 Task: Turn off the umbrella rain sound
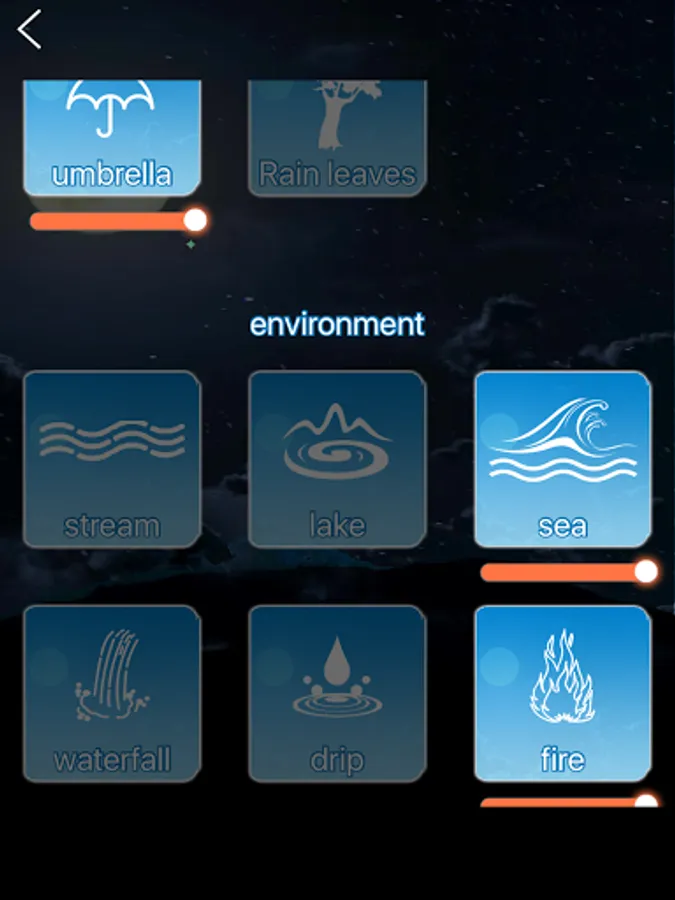[x=112, y=135]
